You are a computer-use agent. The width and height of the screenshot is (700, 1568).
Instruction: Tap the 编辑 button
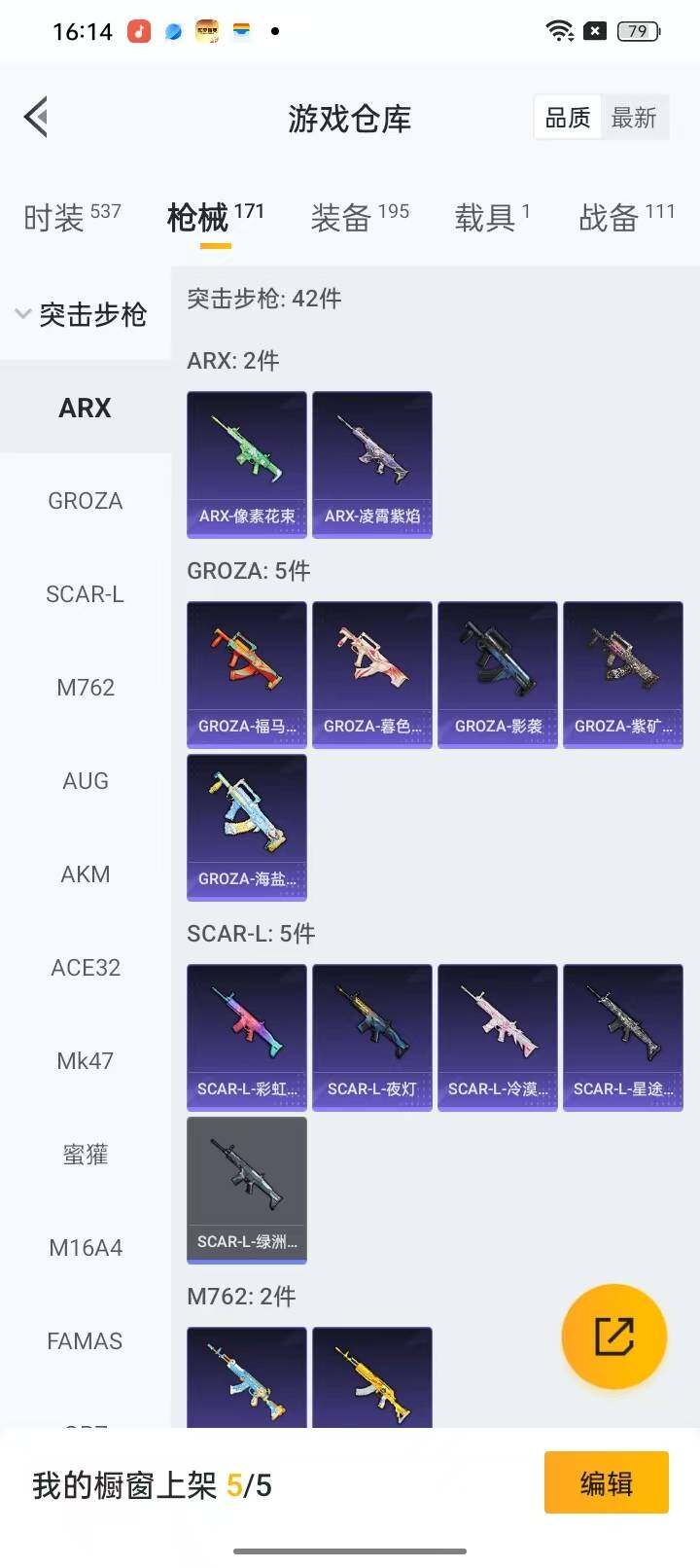tap(606, 1482)
